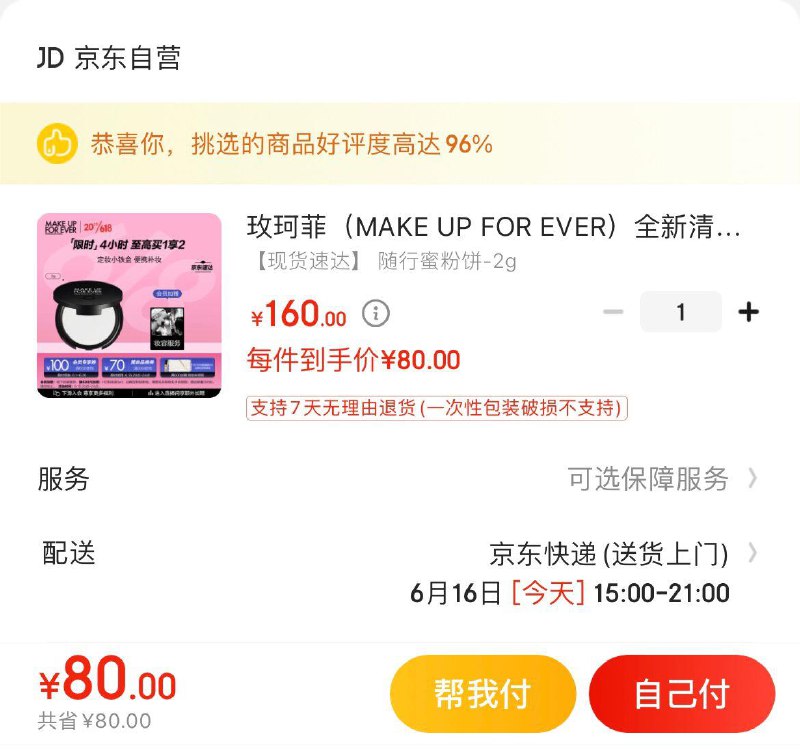Open the 可选保障服务 service row
Screen dimensions: 800x756
(x=660, y=479)
